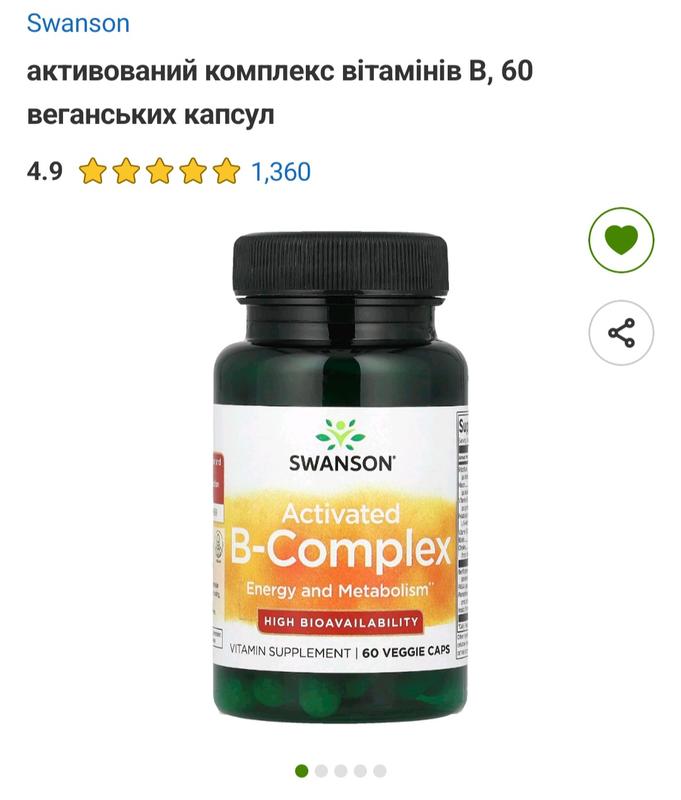The image size is (681, 800).
Task: Open the 1,360 reviews link
Action: pos(281,172)
